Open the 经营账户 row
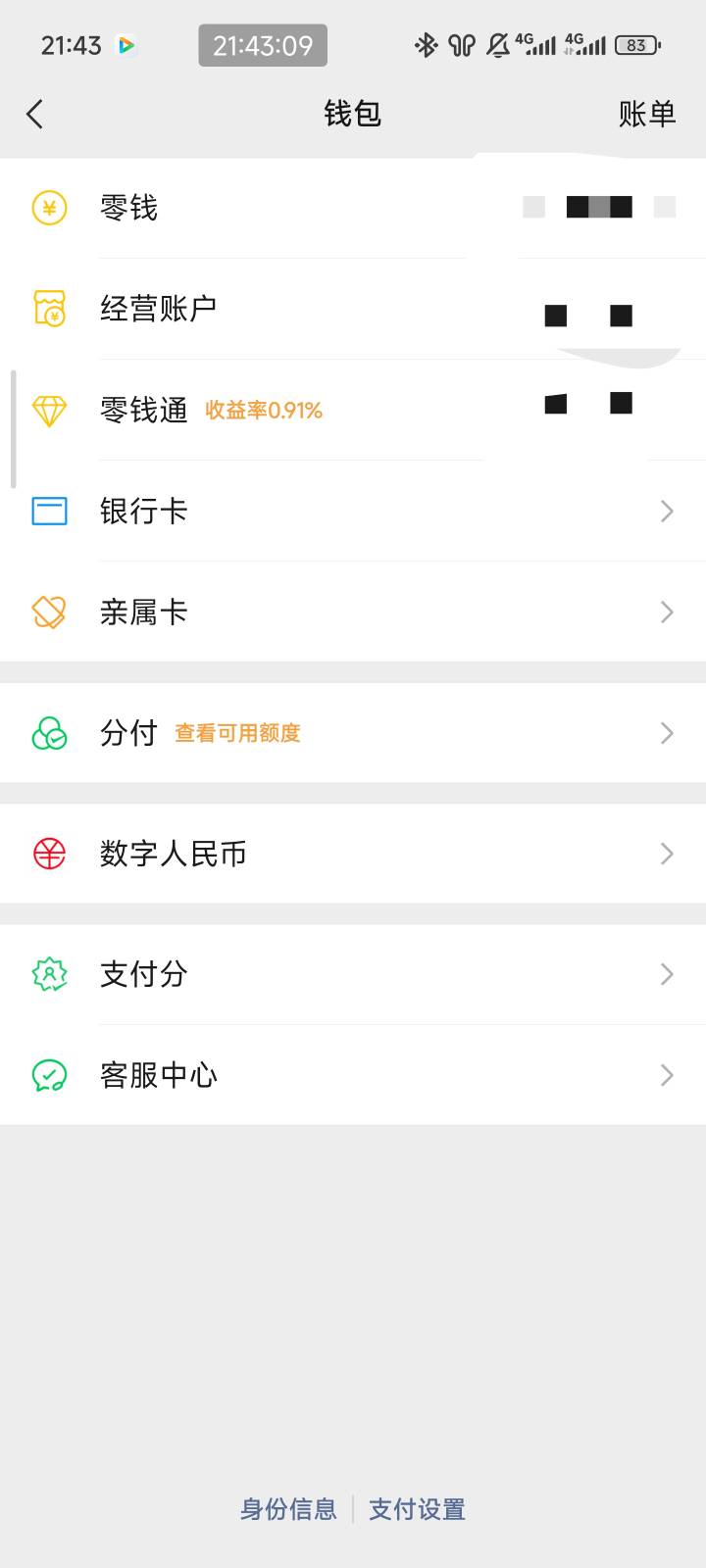706x1568 pixels. pyautogui.click(x=353, y=309)
